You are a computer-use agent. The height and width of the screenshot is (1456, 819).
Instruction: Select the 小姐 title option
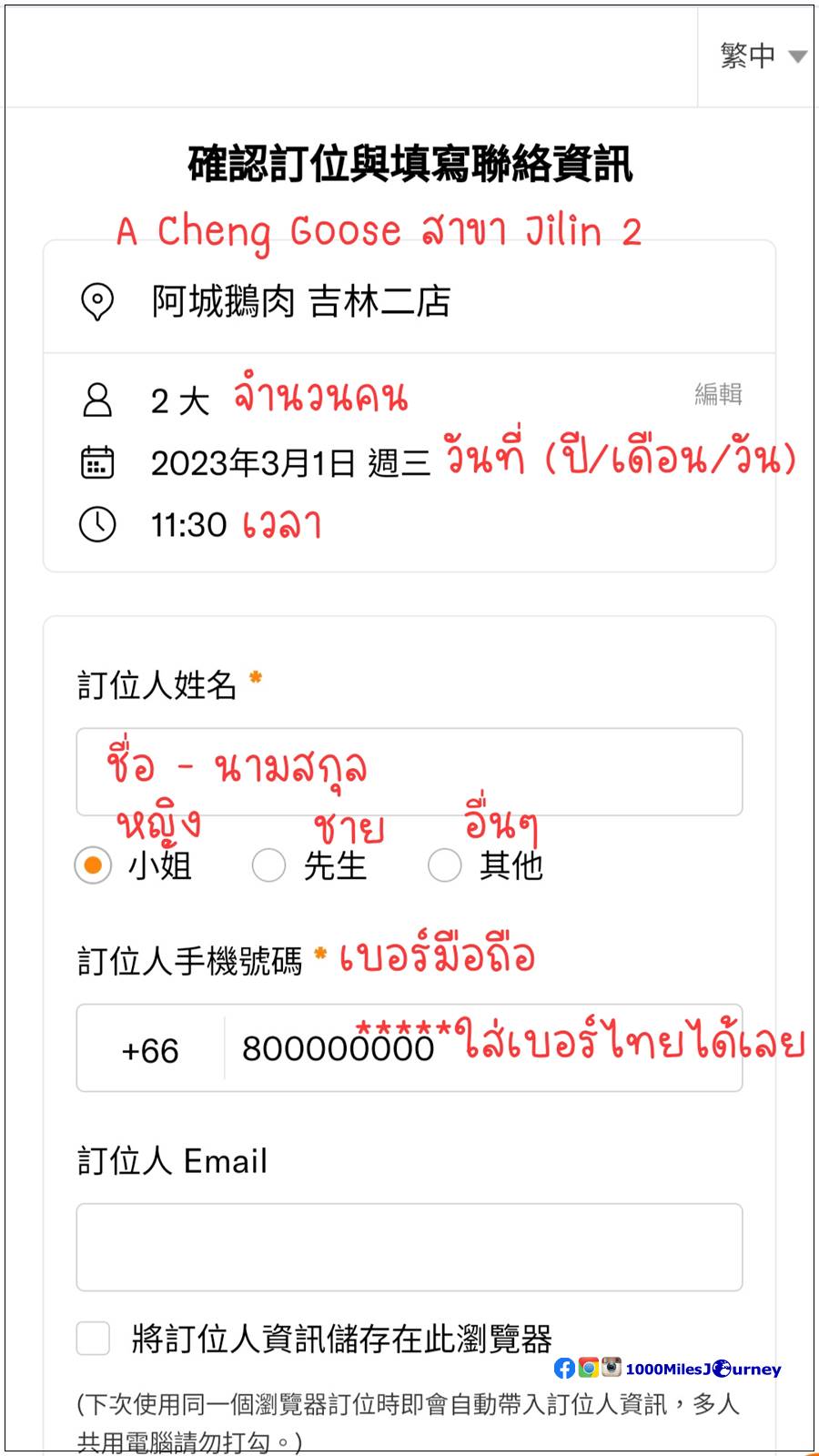[x=93, y=864]
